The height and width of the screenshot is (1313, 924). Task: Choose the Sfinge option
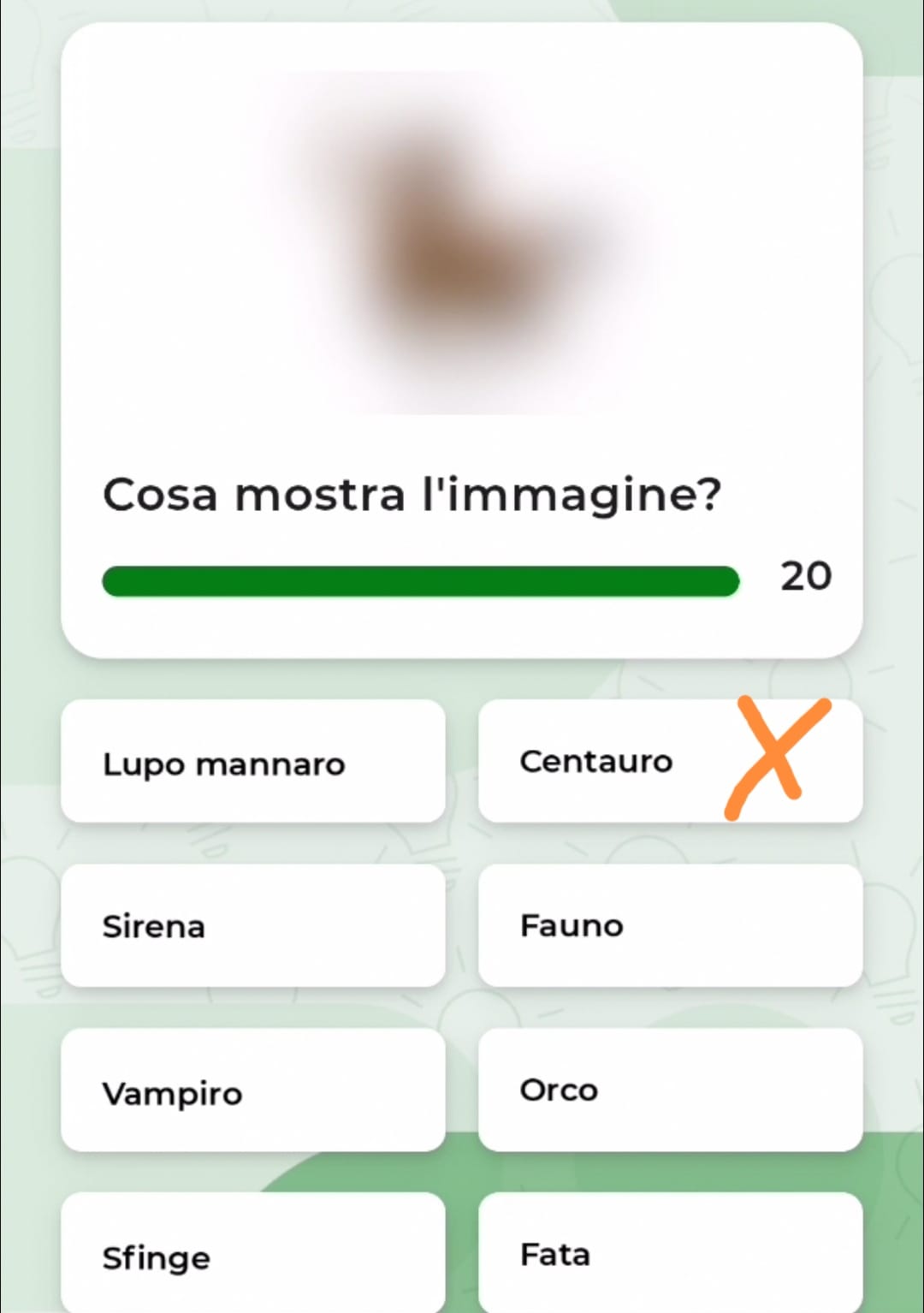252,1254
